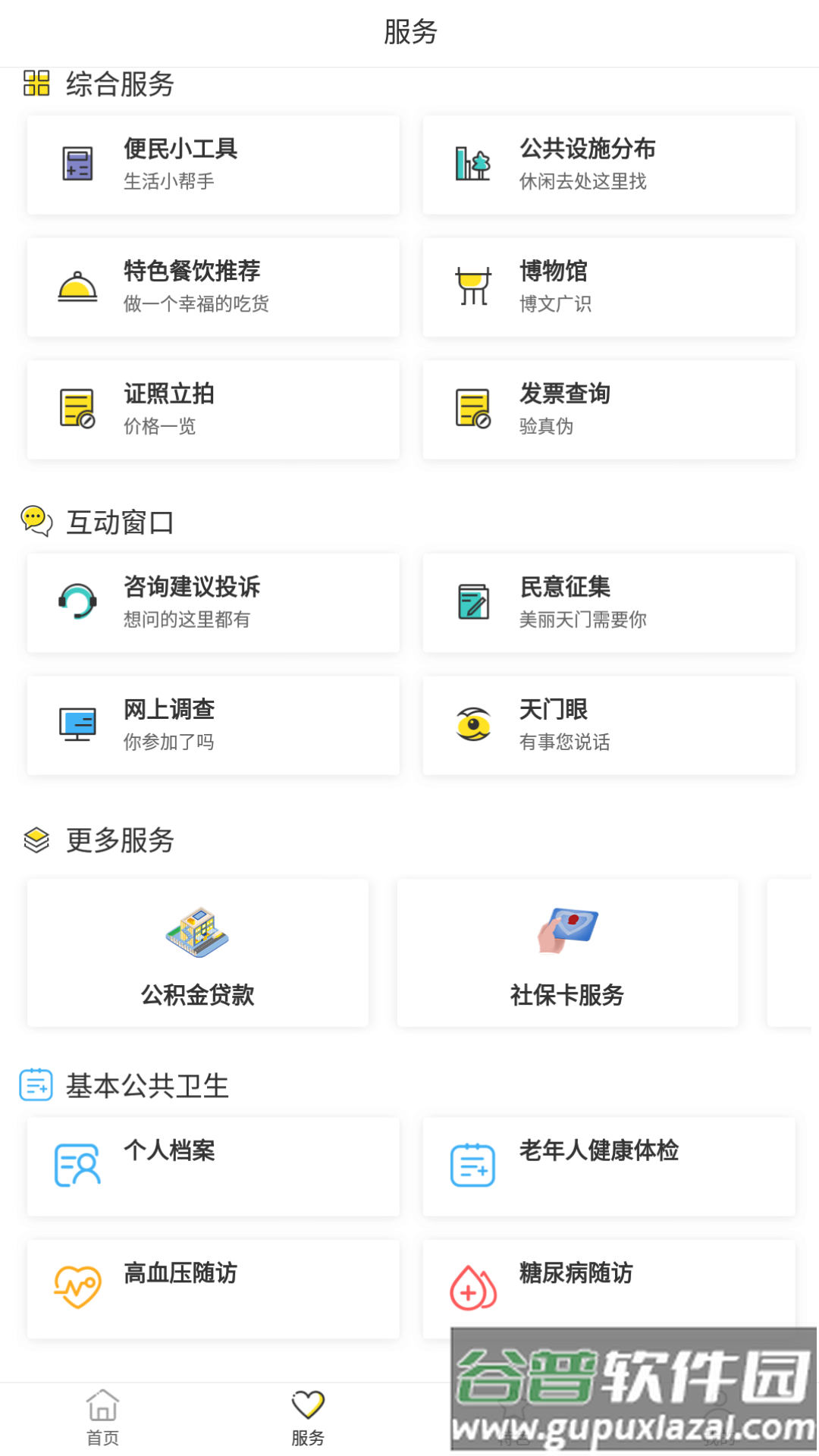
Task: Open the 老年人健康体检 checklist icon
Action: 472,1166
